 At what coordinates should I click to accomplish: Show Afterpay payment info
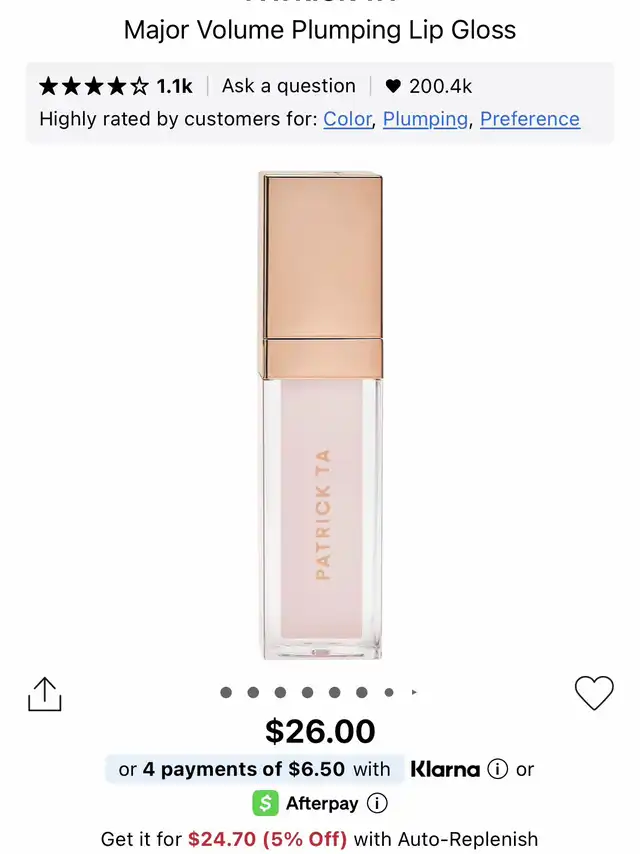(377, 803)
